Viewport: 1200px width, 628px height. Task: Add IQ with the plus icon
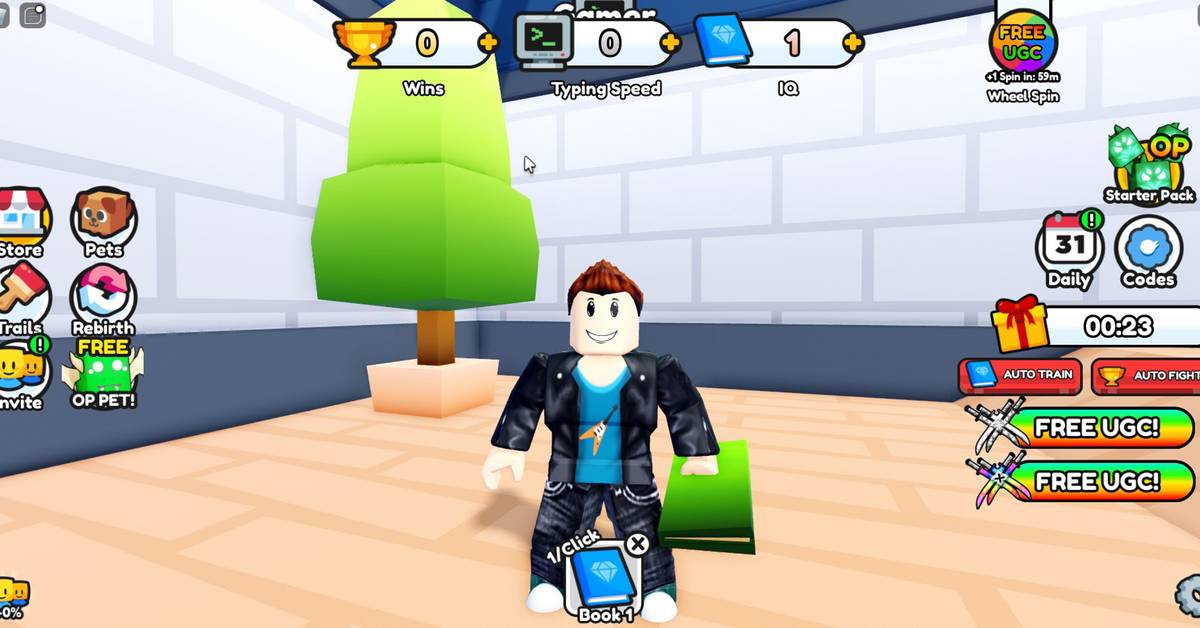[x=852, y=43]
